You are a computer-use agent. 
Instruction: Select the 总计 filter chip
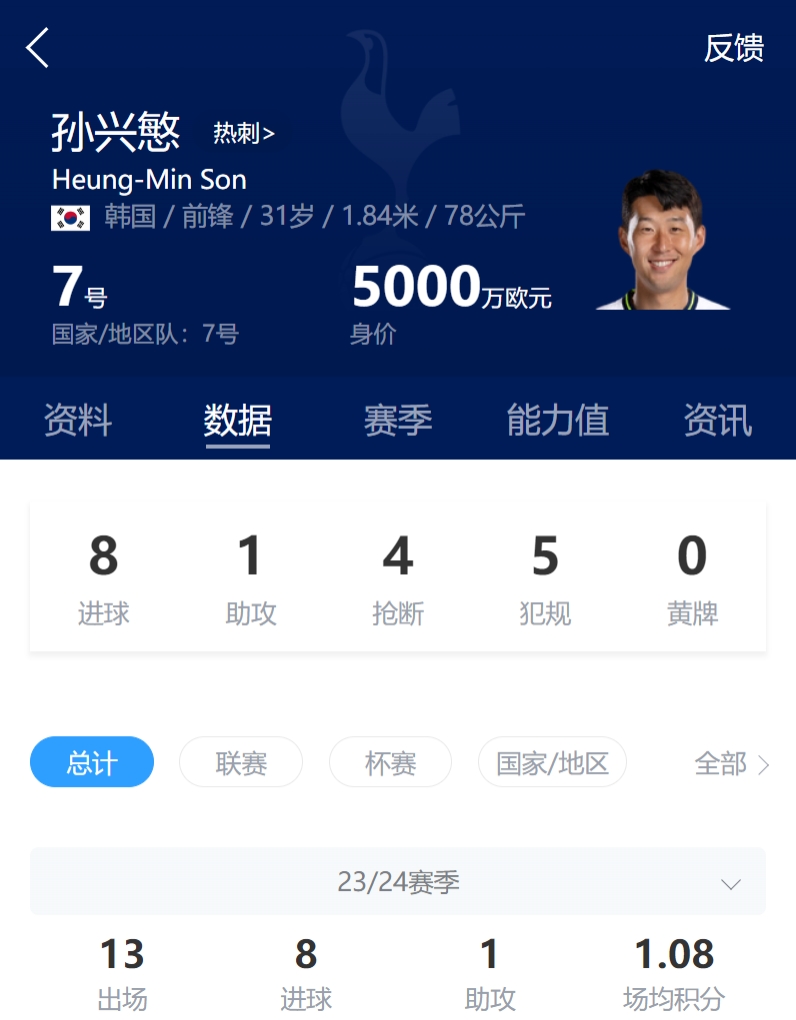tap(92, 763)
